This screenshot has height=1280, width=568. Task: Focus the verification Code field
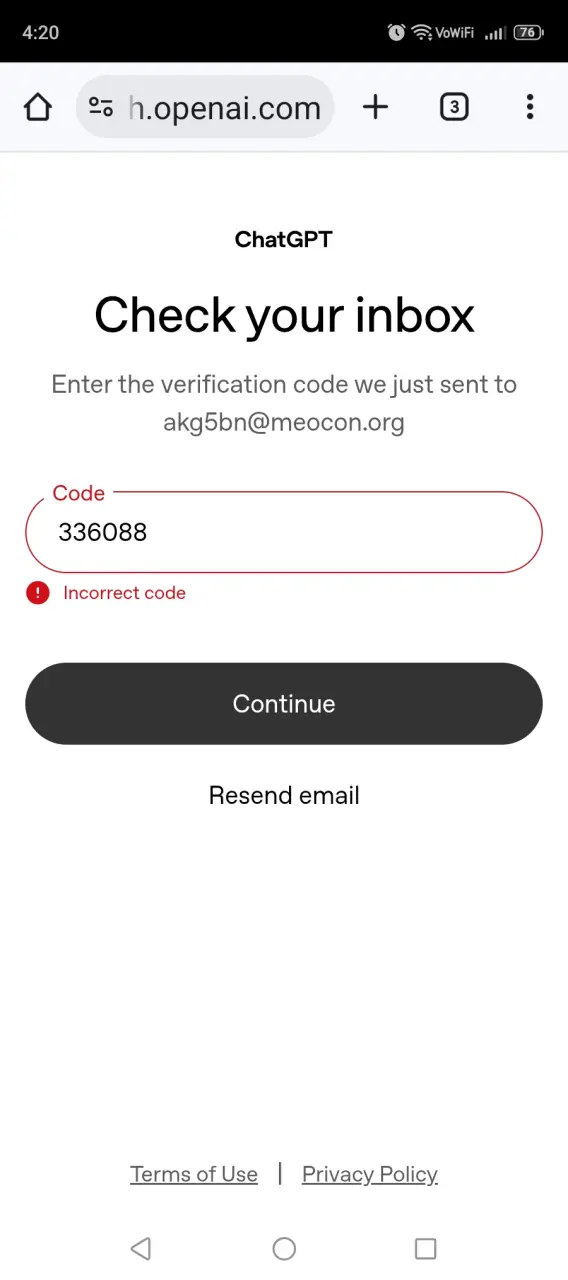(284, 532)
